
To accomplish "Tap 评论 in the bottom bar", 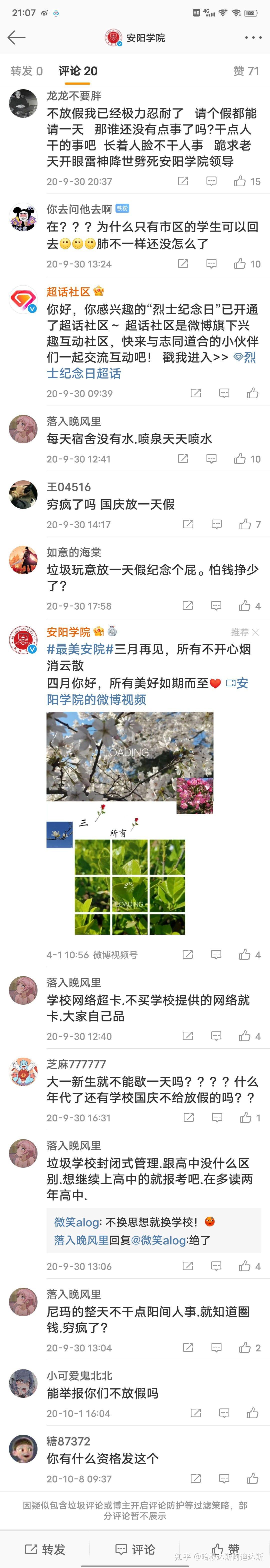I will tap(135, 1548).
